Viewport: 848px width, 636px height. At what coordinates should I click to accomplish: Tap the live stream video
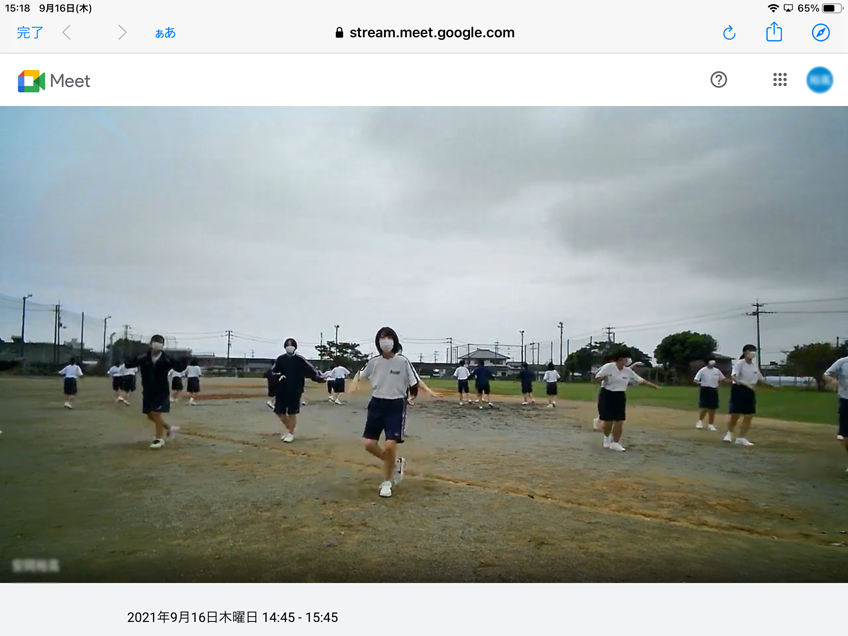pos(424,344)
